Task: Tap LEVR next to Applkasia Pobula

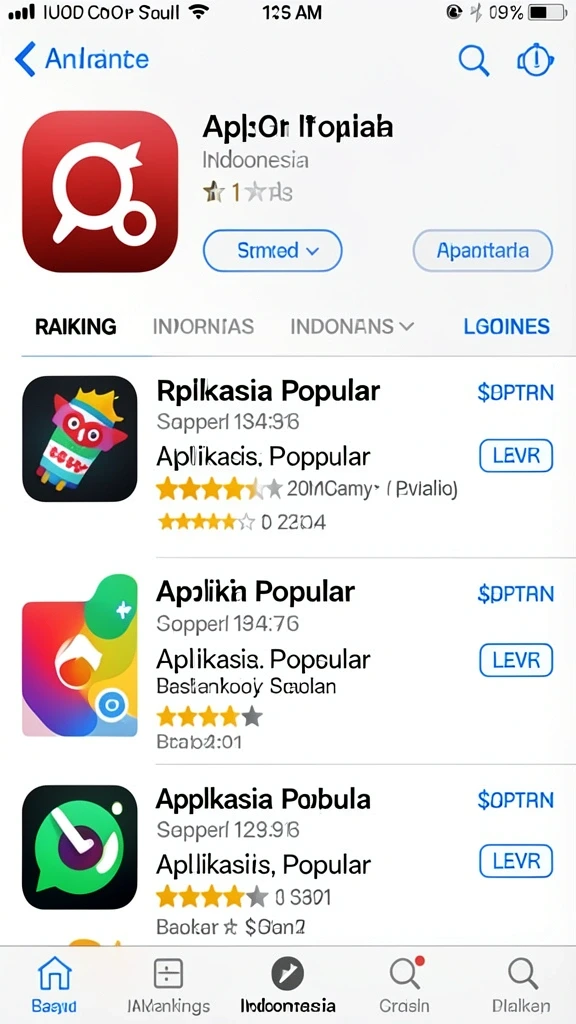Action: [516, 861]
